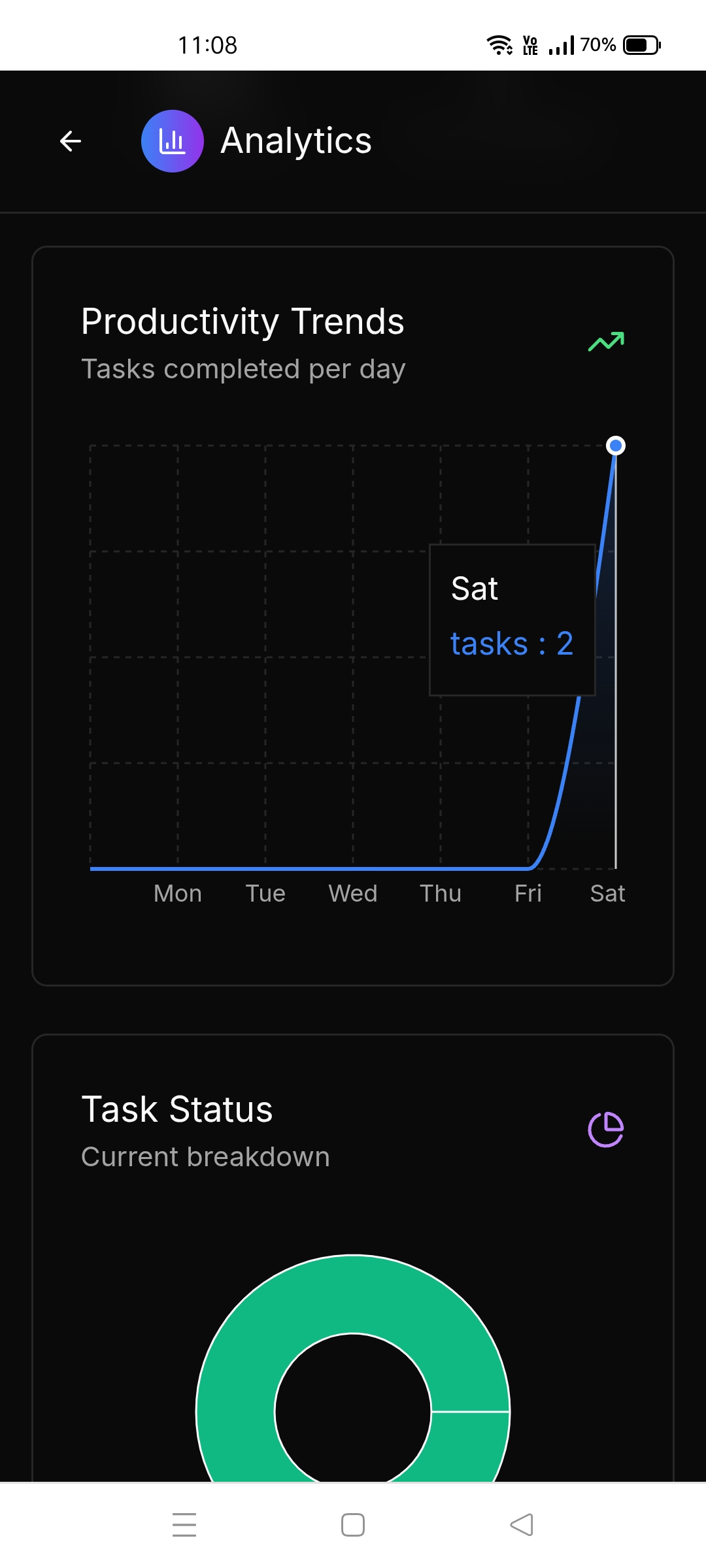The height and width of the screenshot is (1568, 706).
Task: Tap the green Task Status donut segment
Action: click(353, 1295)
